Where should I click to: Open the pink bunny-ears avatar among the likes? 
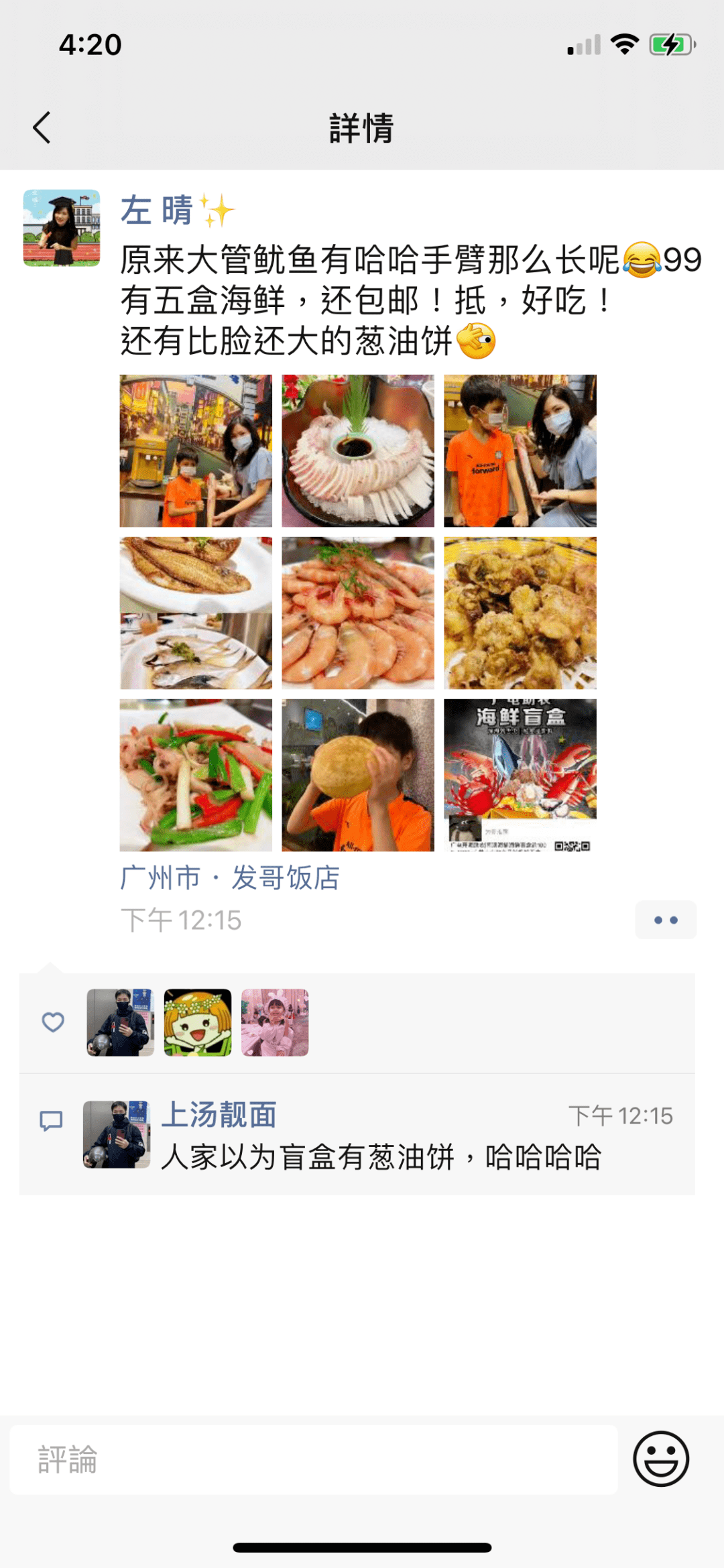(275, 1022)
